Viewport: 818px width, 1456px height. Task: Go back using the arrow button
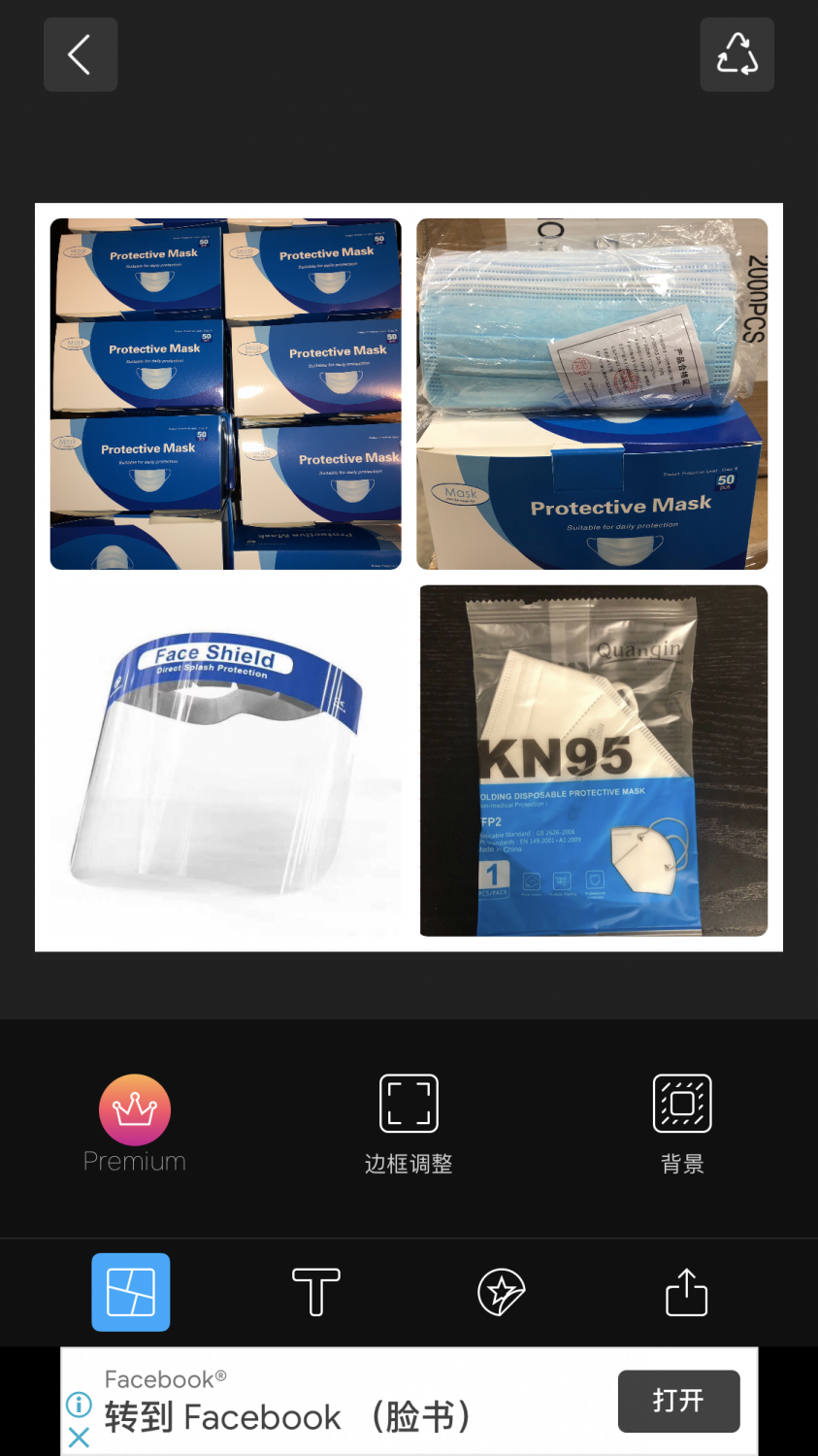(x=81, y=54)
